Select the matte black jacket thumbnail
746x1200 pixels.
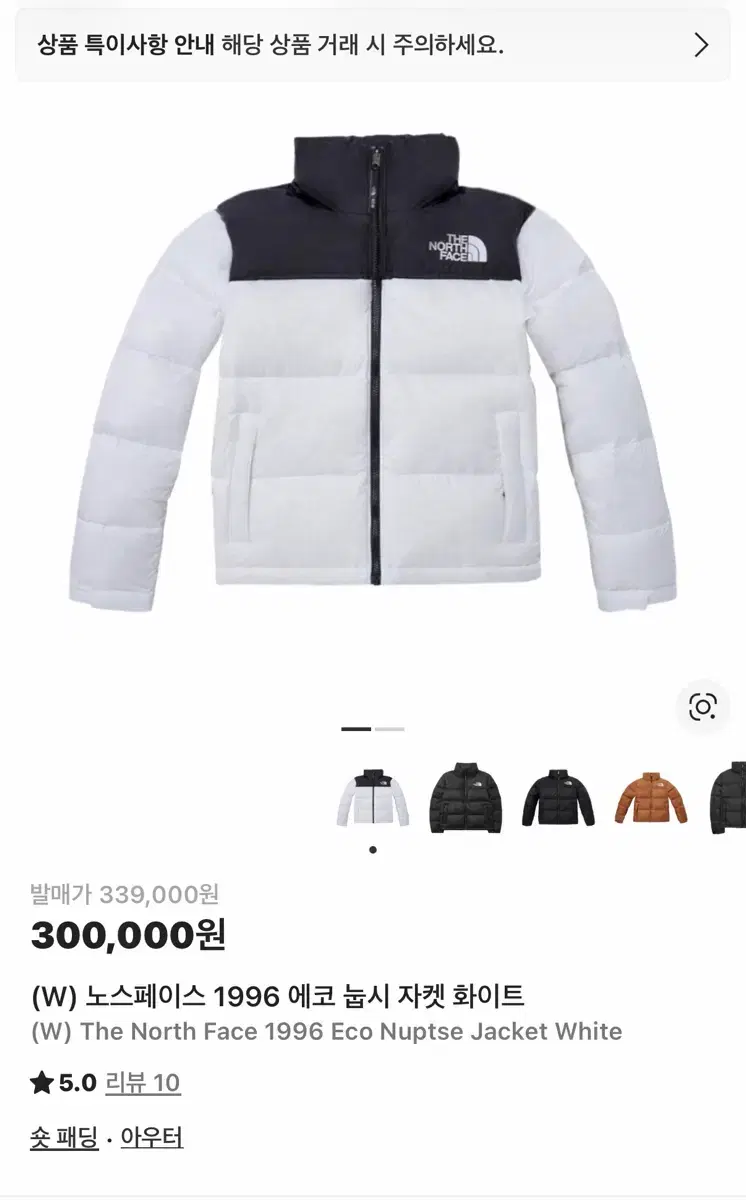tap(558, 798)
